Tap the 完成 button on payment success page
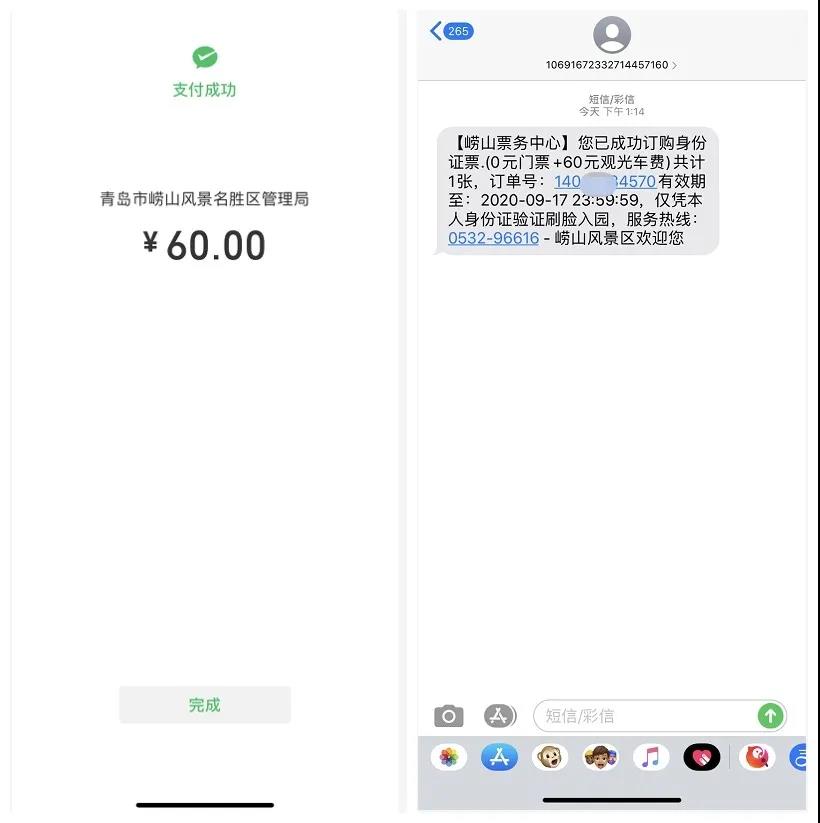This screenshot has height=823, width=820. click(204, 705)
